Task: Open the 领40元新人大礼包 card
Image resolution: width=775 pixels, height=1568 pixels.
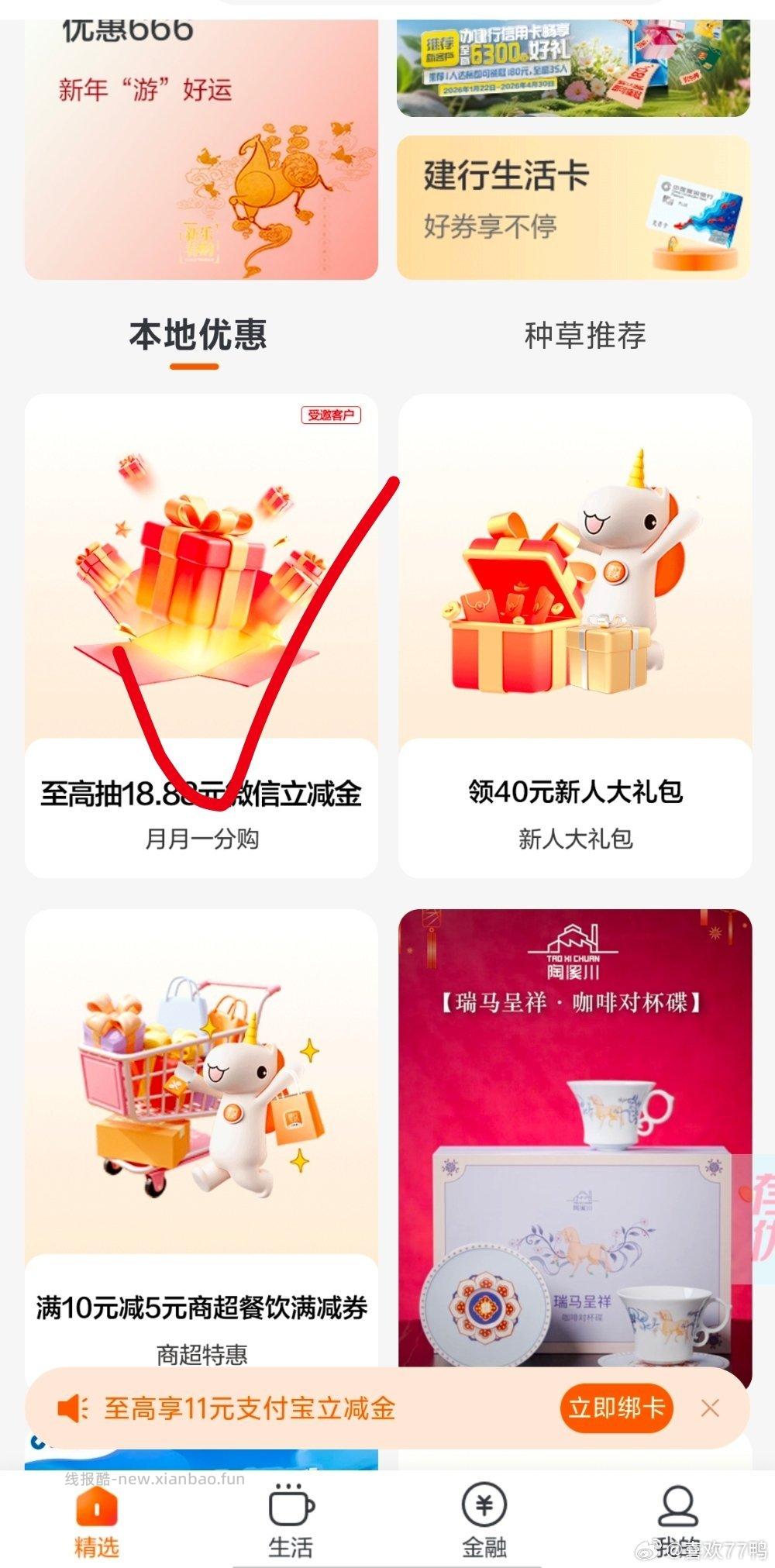Action: pos(575,636)
